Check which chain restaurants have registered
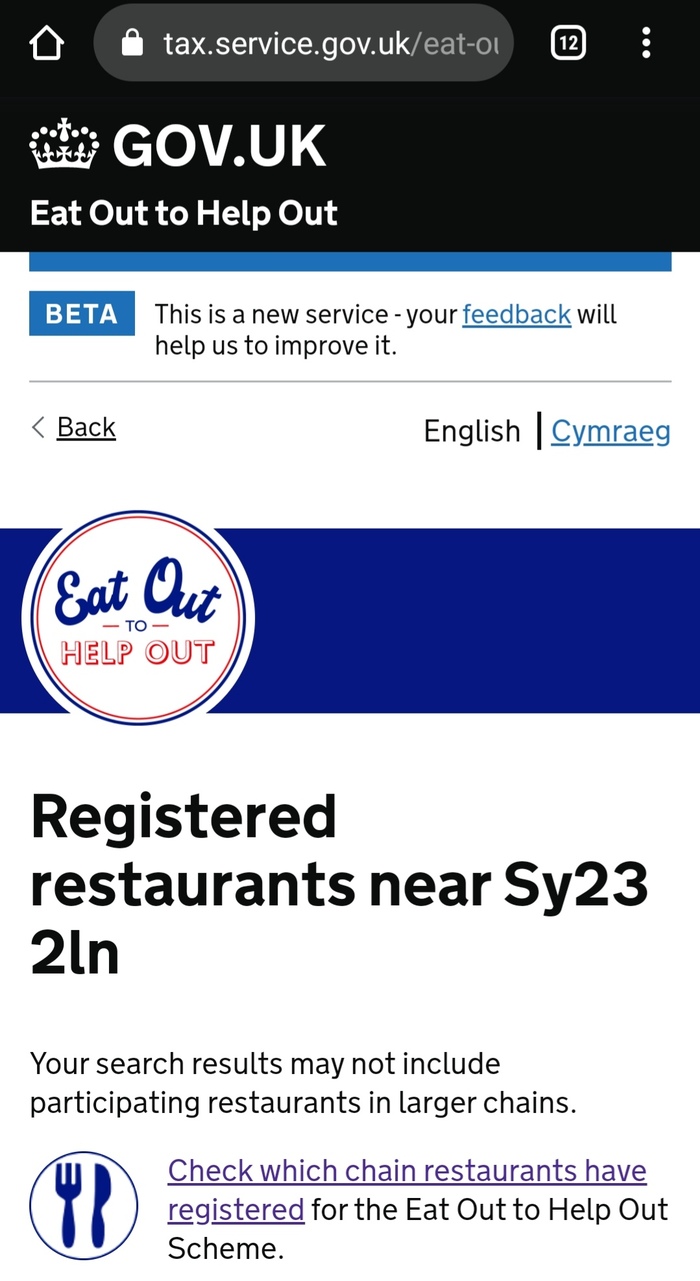This screenshot has width=700, height=1281. point(406,1171)
